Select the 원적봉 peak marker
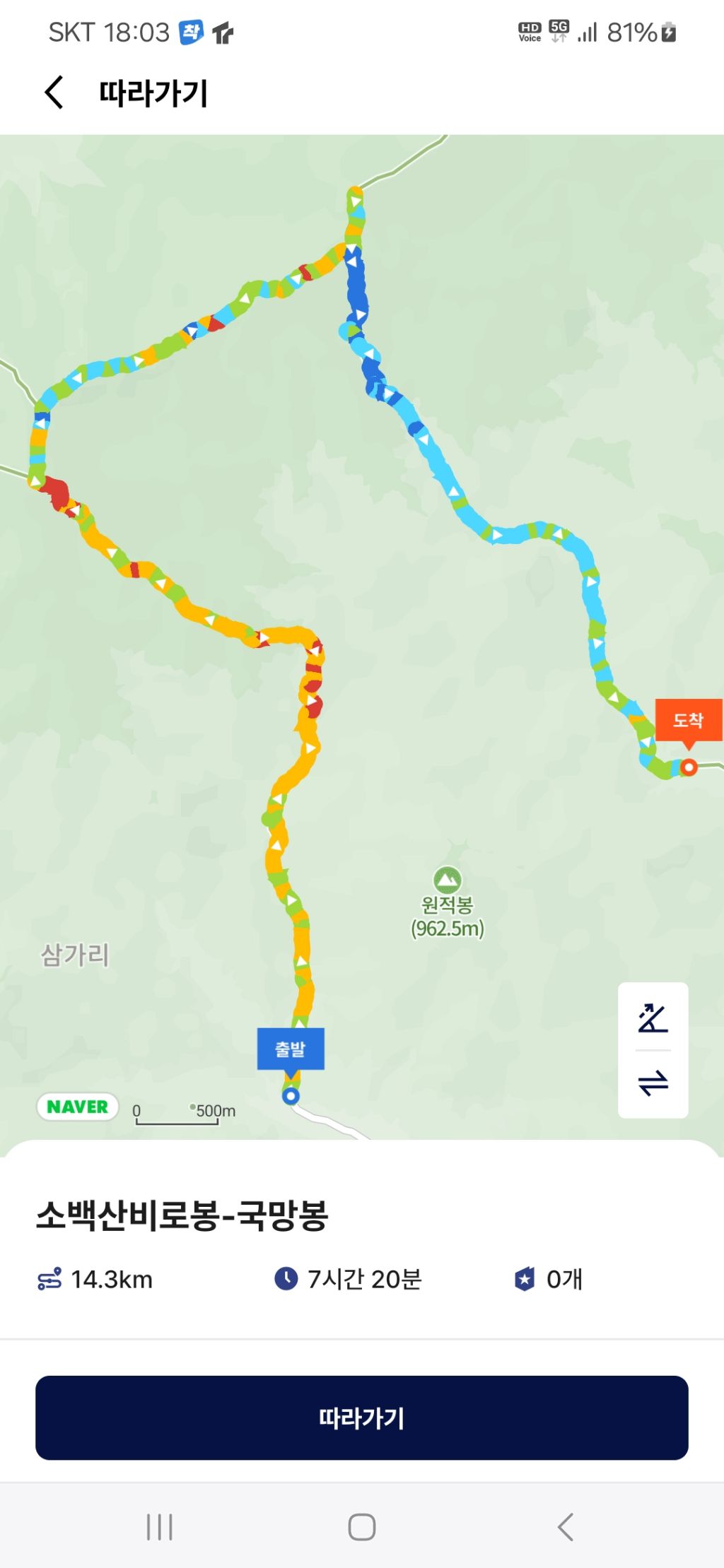Screen dimensions: 724x1568 pyautogui.click(x=447, y=880)
